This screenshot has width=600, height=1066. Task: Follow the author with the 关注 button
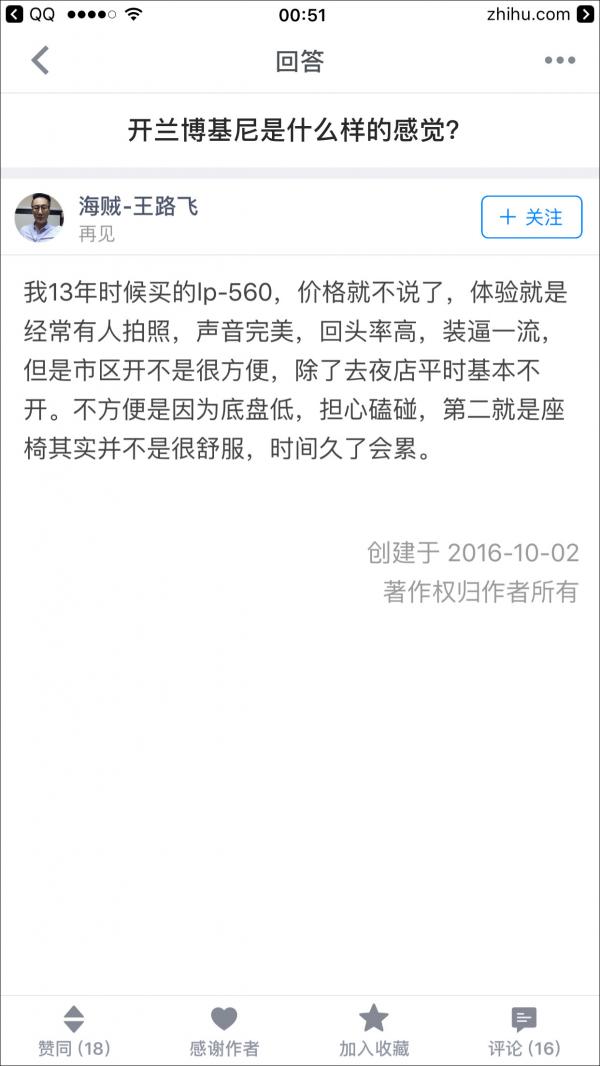point(531,217)
